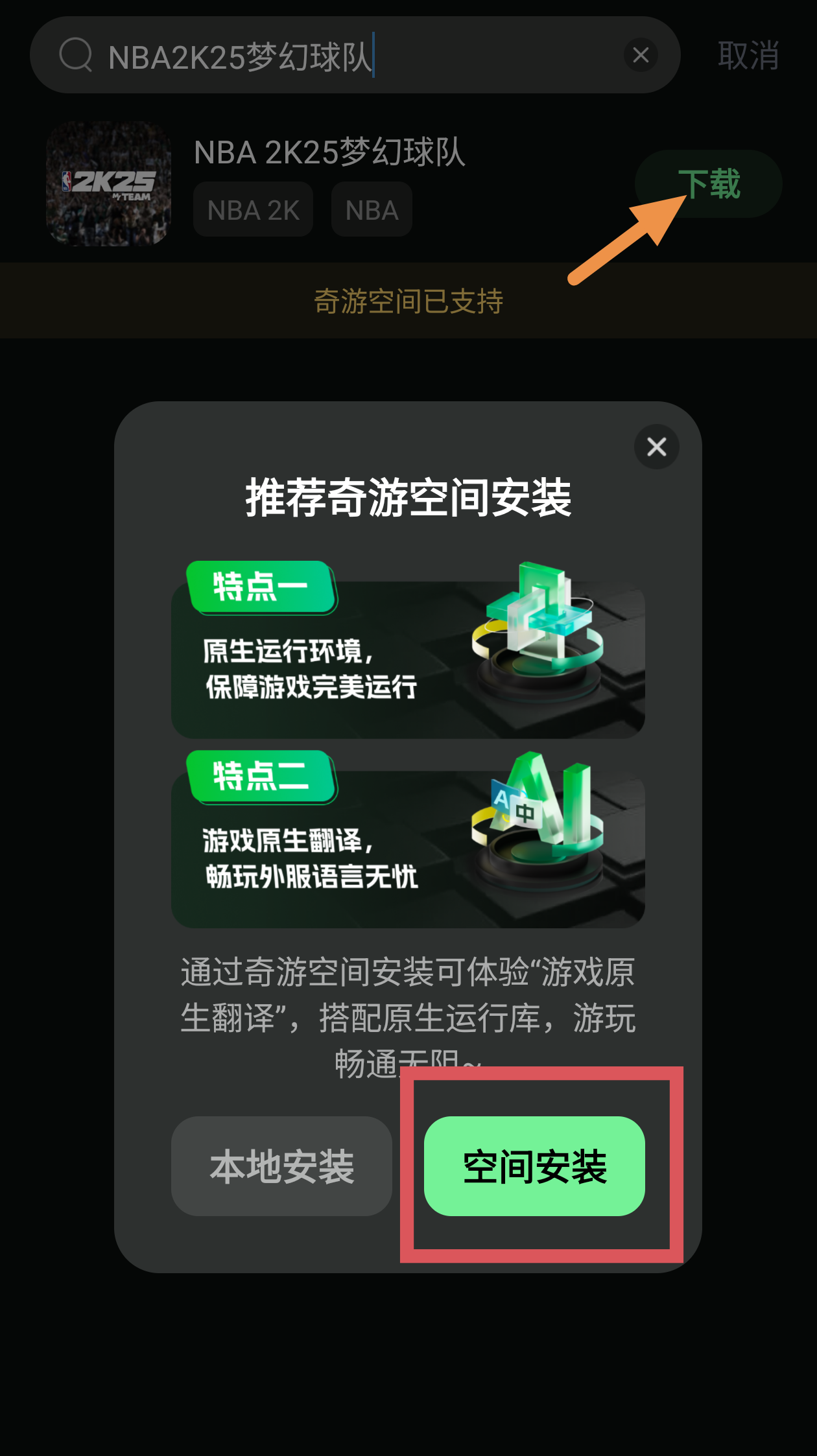Close the 推荐奇游空间安装 dialog
Screen dimensions: 817x1456
click(x=656, y=447)
